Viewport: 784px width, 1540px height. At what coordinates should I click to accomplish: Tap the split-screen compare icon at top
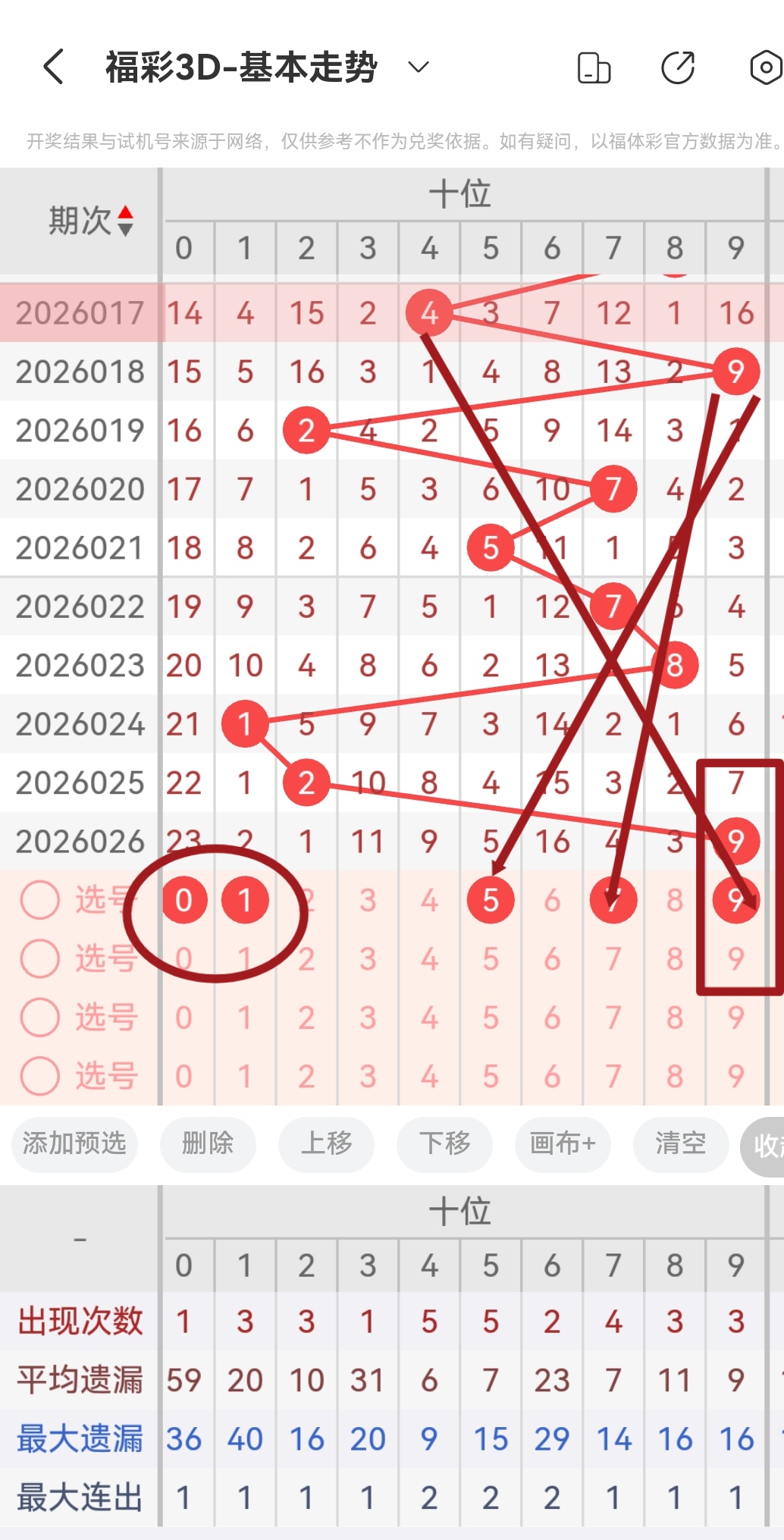click(594, 68)
